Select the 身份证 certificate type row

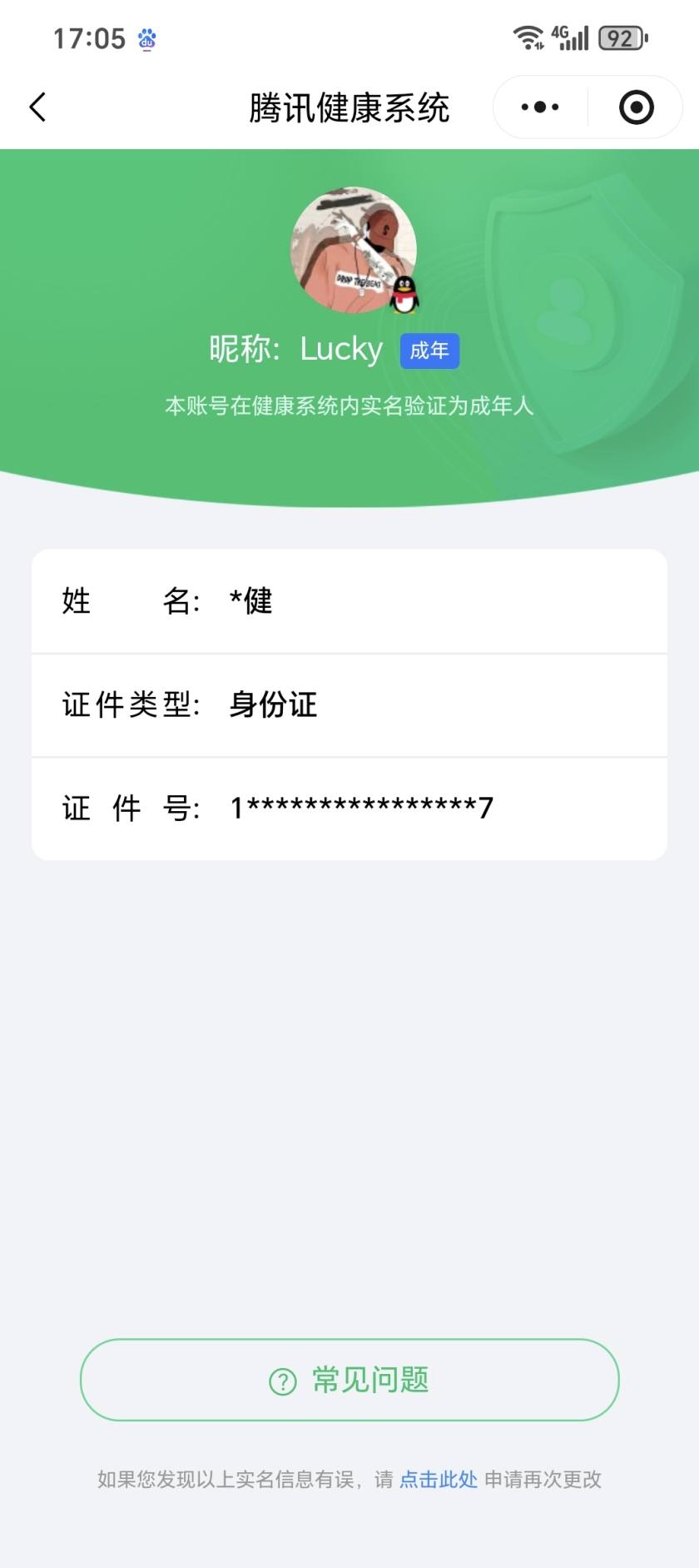[x=349, y=704]
